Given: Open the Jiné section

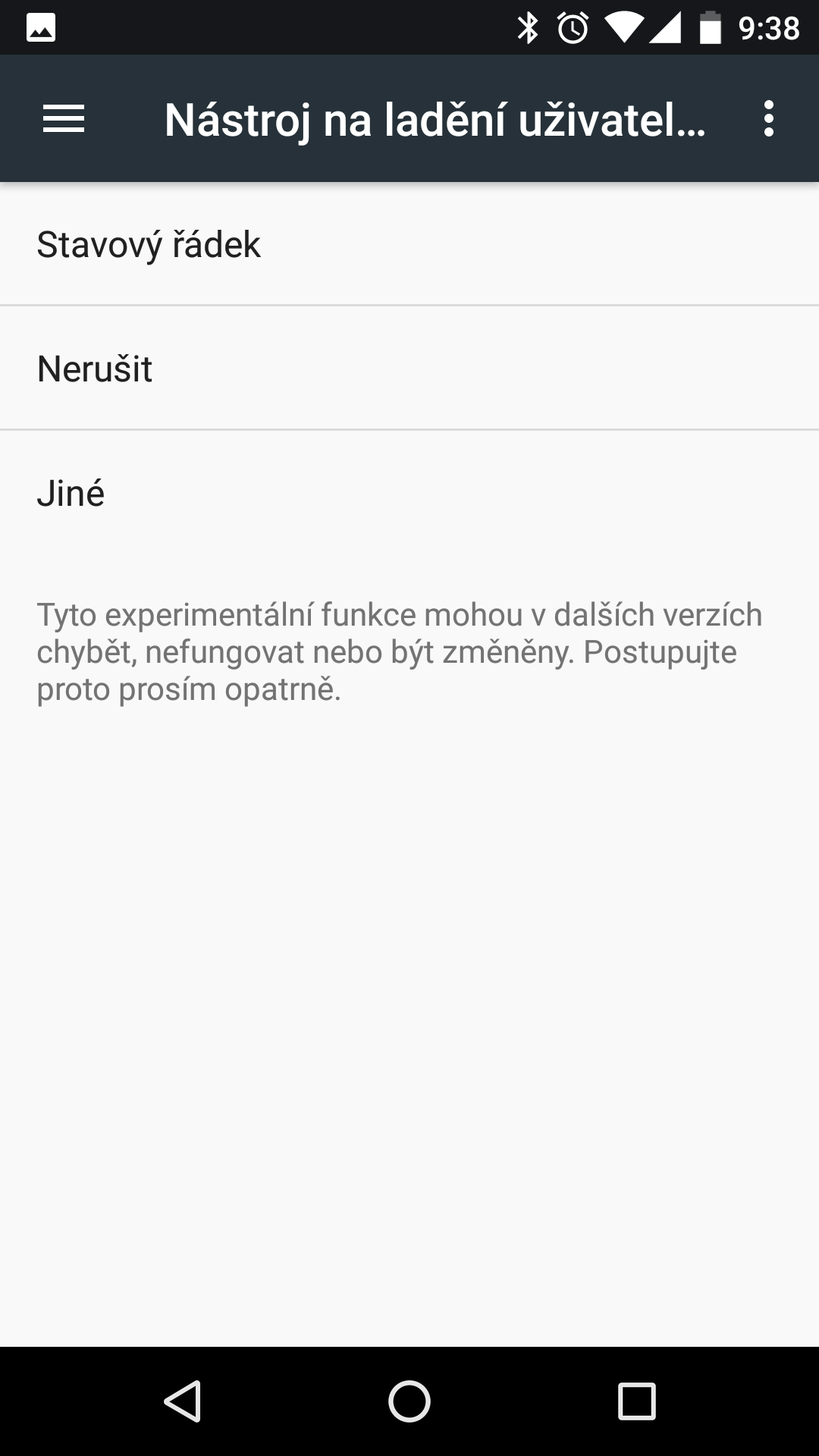Looking at the screenshot, I should point(409,493).
